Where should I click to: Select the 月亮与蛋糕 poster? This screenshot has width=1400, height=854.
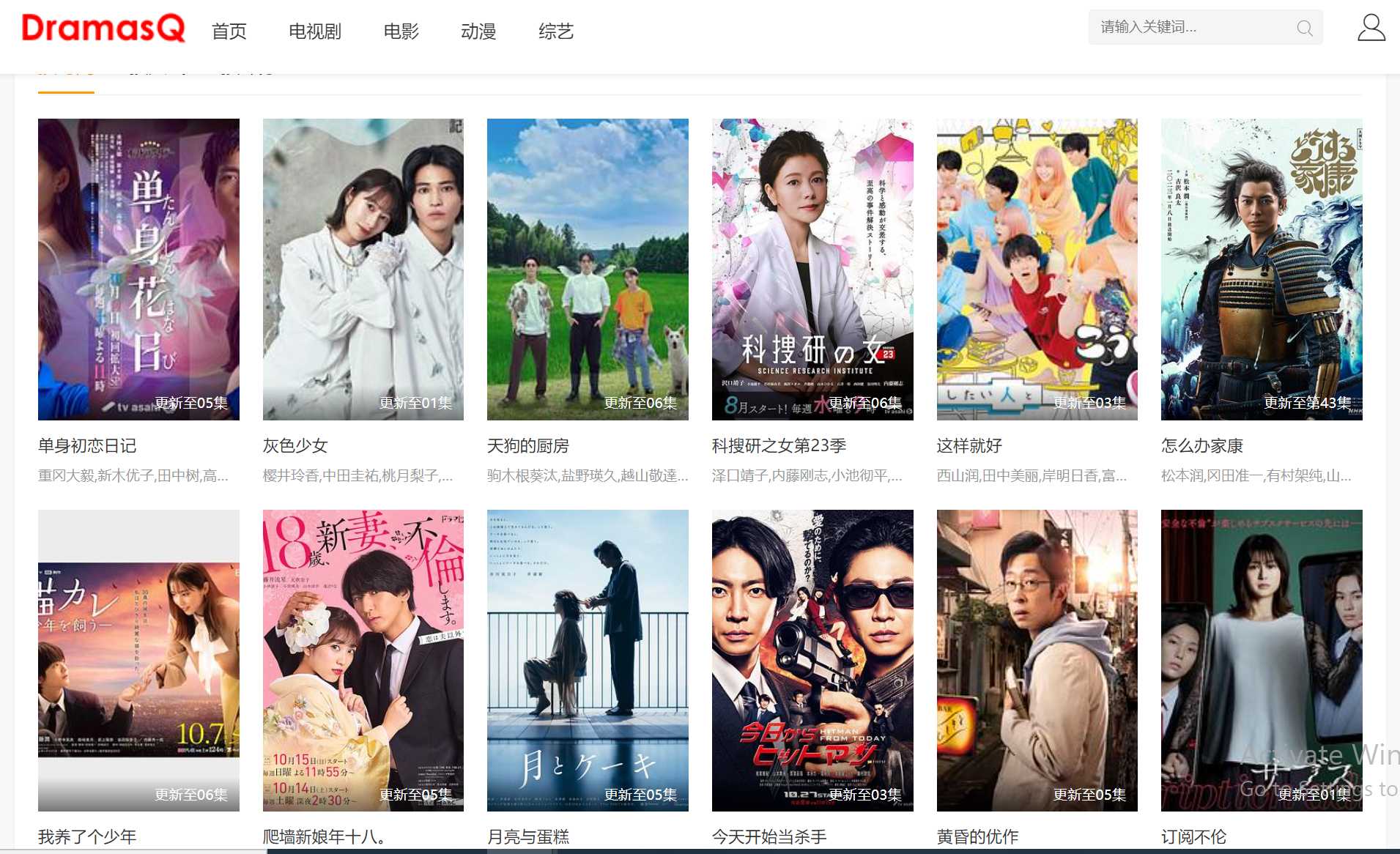[588, 660]
